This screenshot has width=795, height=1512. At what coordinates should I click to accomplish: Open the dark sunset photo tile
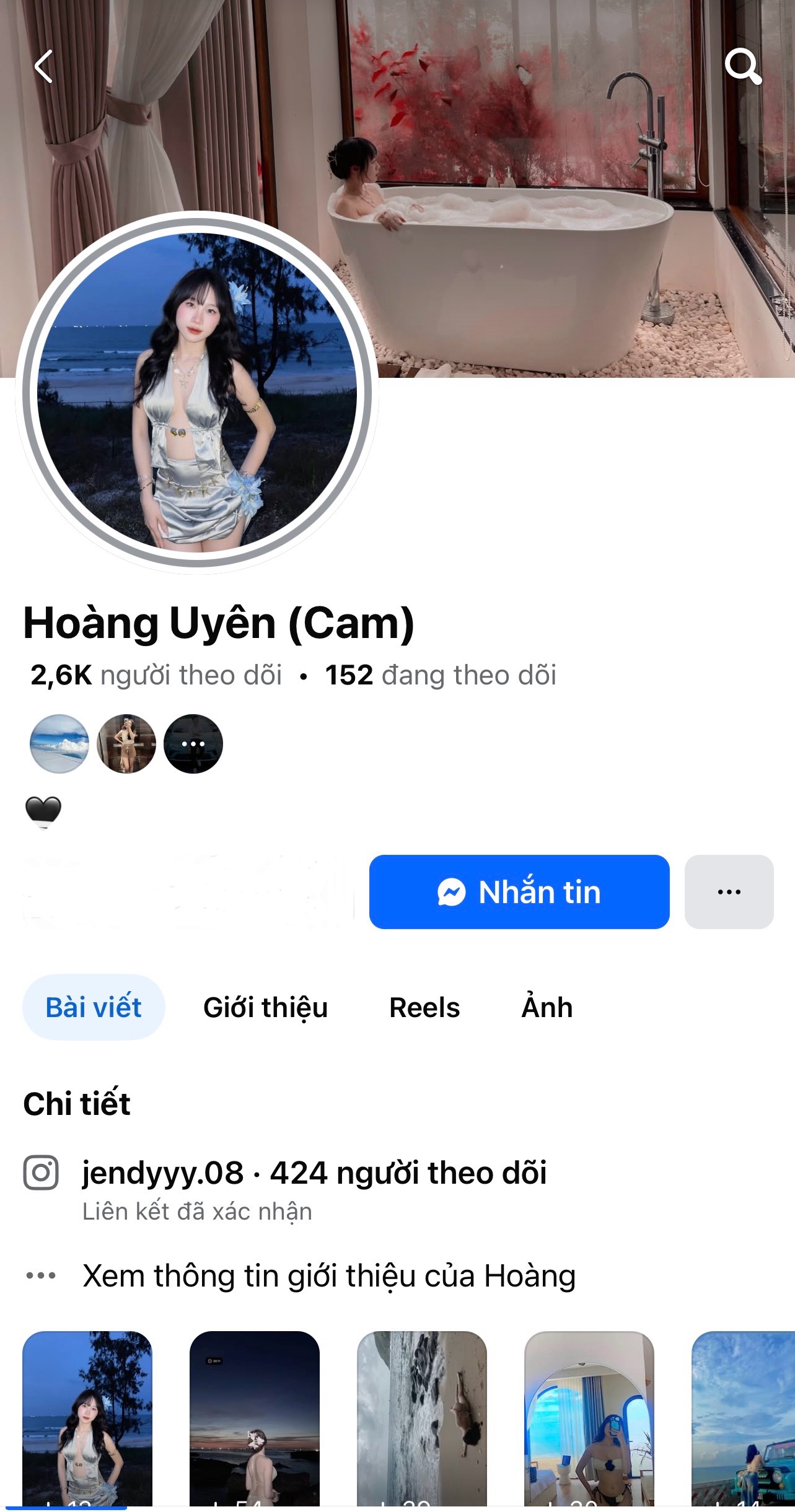tap(255, 1418)
